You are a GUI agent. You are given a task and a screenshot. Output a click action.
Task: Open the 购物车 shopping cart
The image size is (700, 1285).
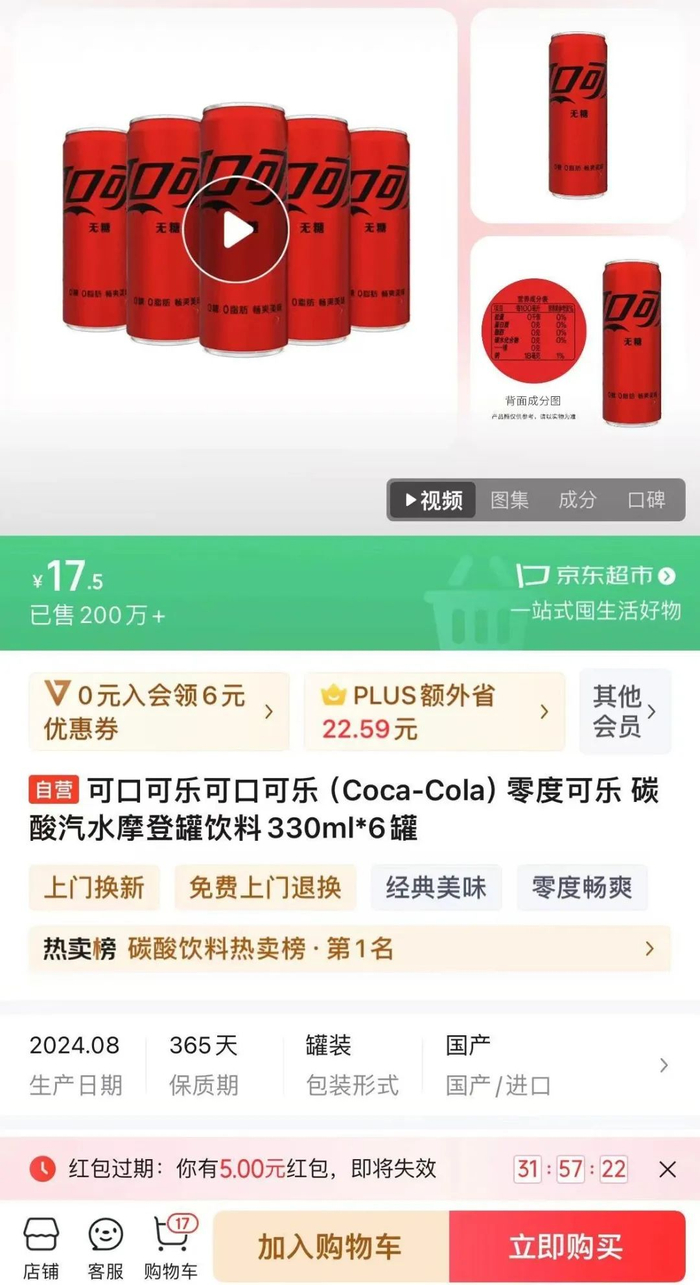171,1247
